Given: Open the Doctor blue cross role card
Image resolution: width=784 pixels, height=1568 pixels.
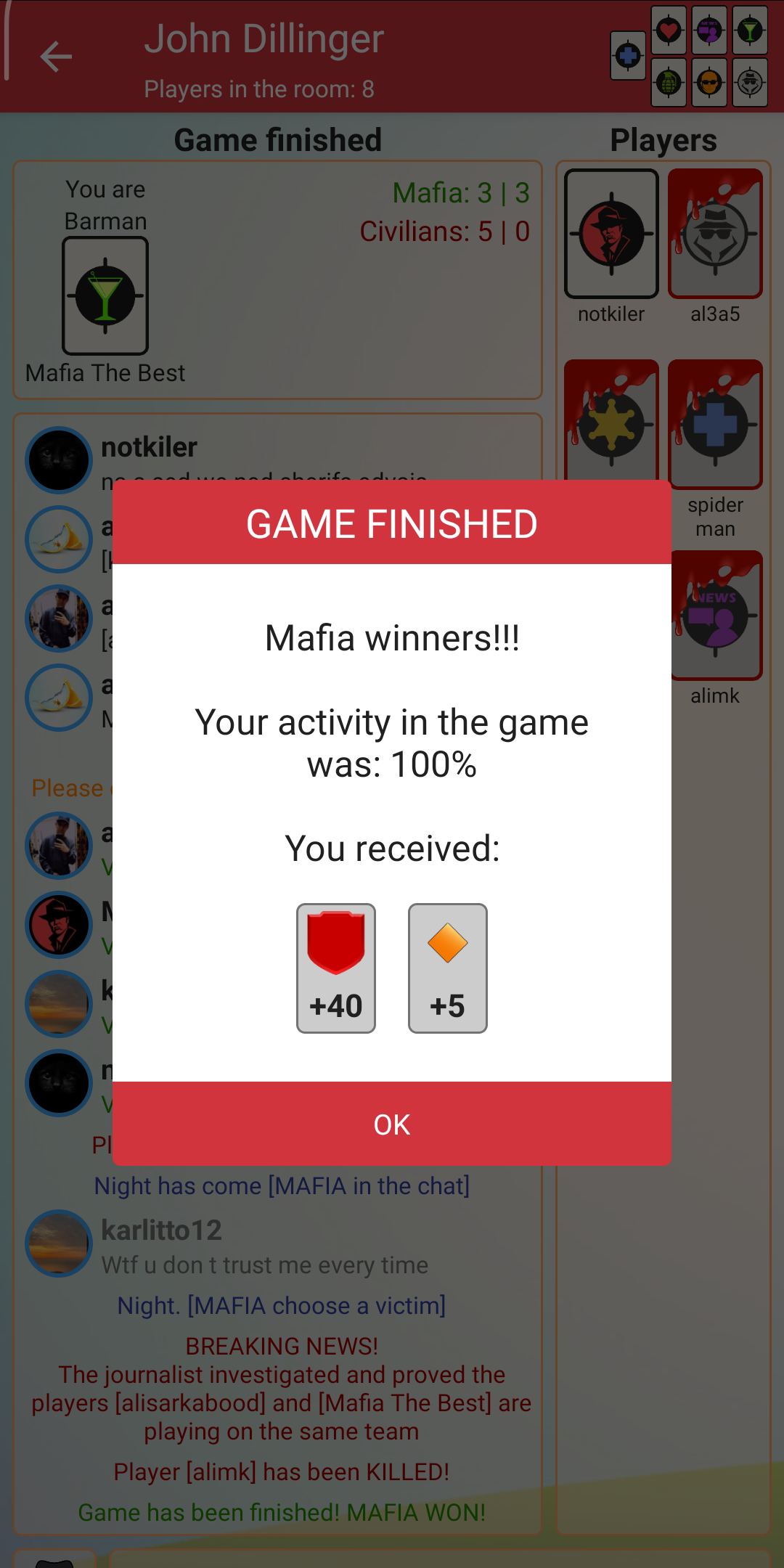Looking at the screenshot, I should tap(628, 54).
